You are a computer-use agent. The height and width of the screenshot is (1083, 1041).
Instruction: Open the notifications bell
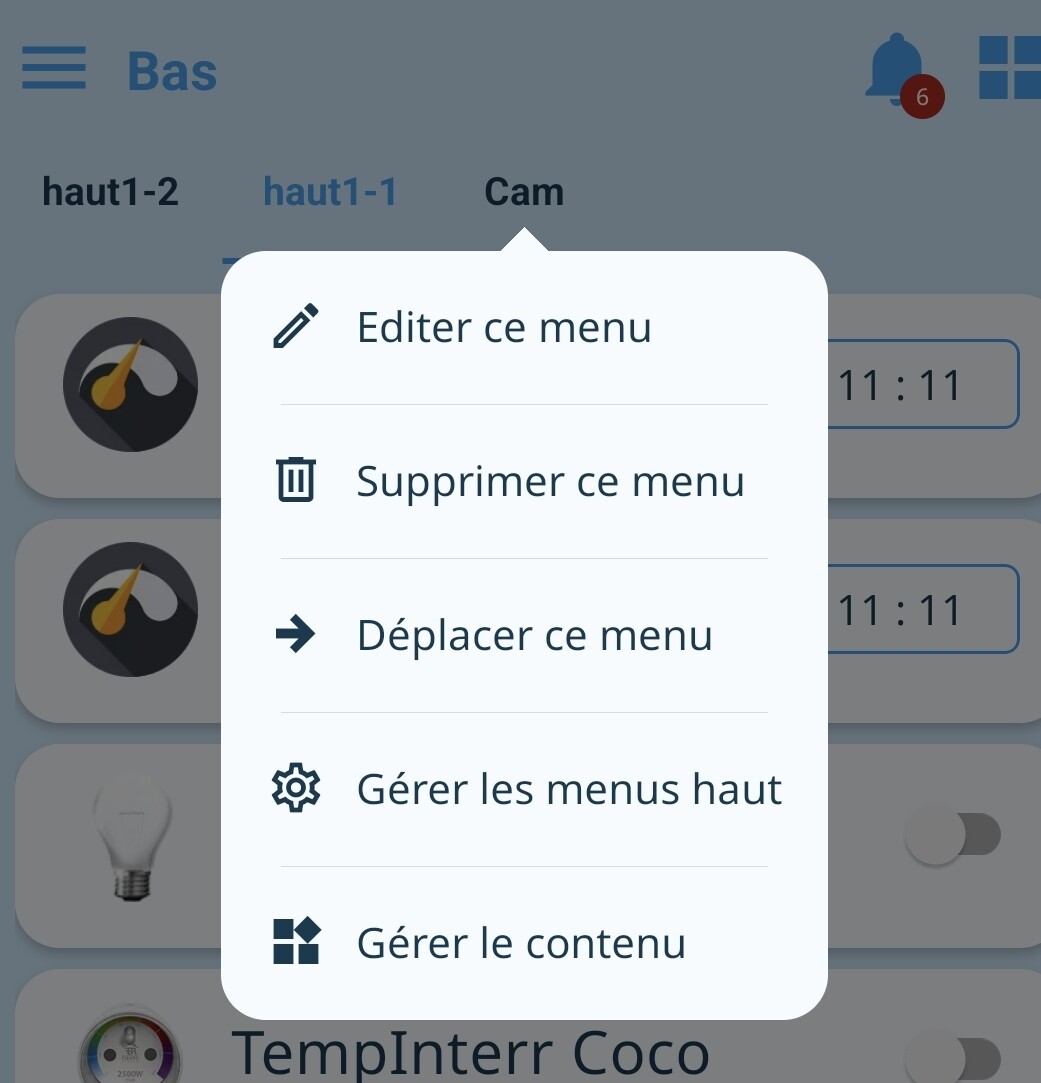(x=897, y=70)
